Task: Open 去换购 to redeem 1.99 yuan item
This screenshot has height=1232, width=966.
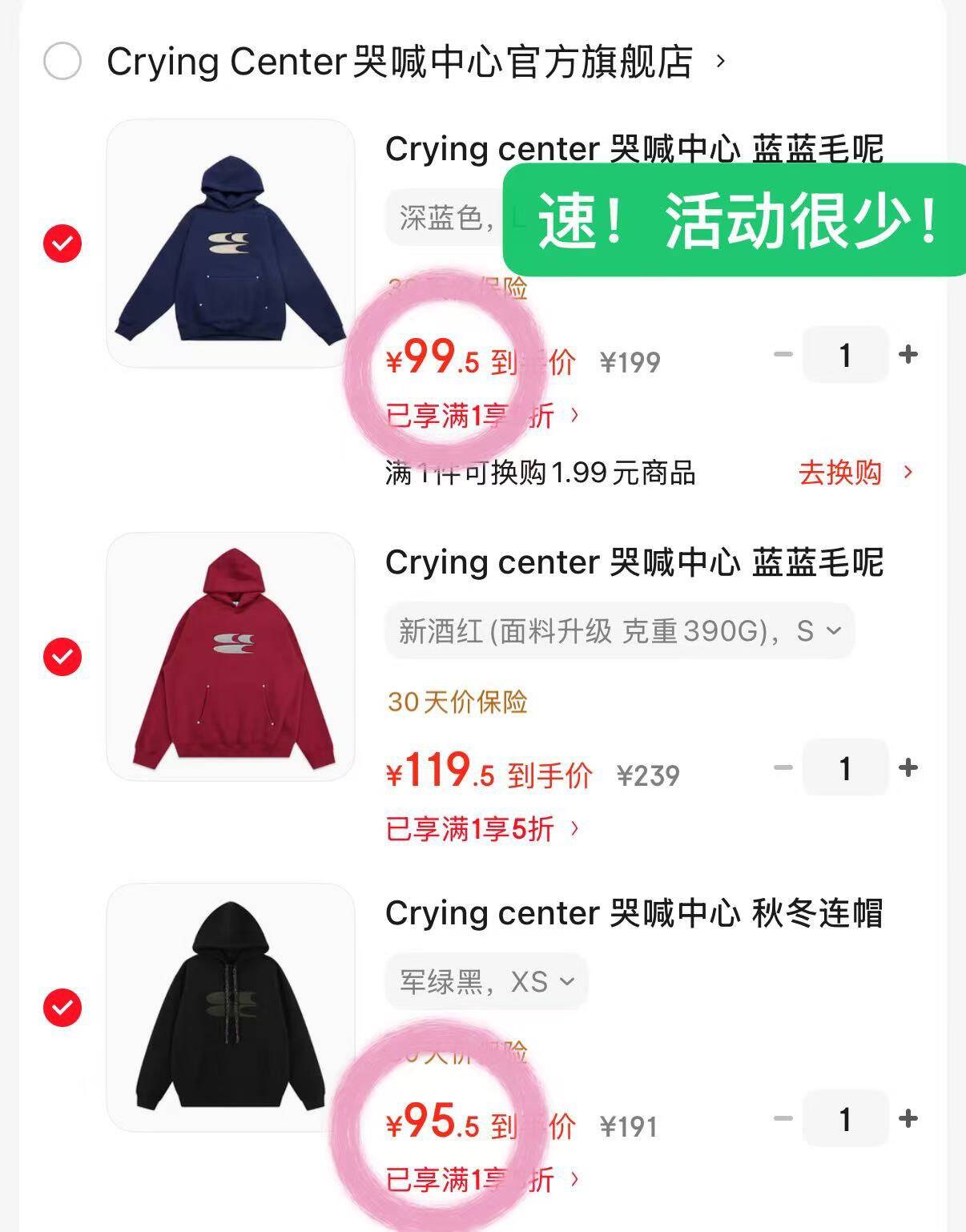Action: (841, 473)
